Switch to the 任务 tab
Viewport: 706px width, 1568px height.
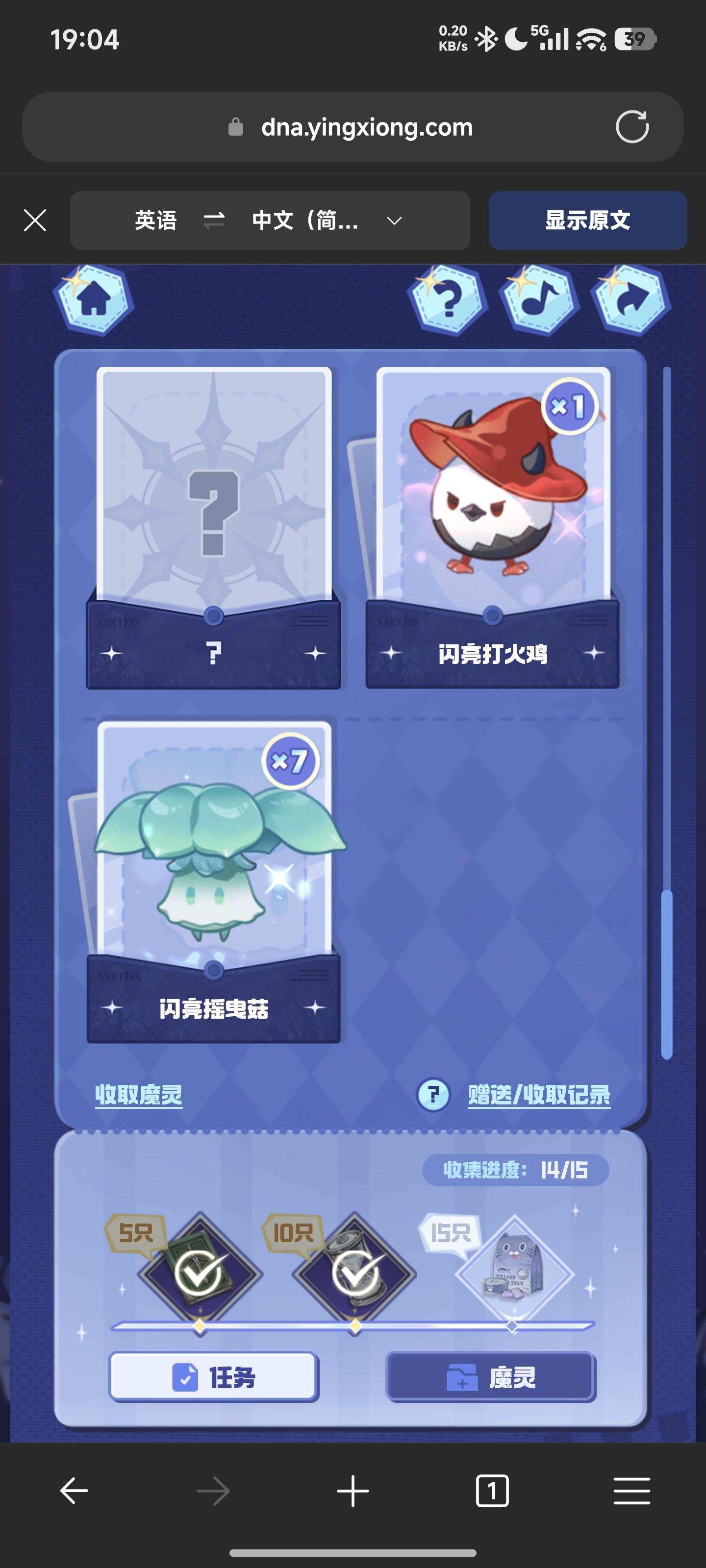tap(214, 1377)
